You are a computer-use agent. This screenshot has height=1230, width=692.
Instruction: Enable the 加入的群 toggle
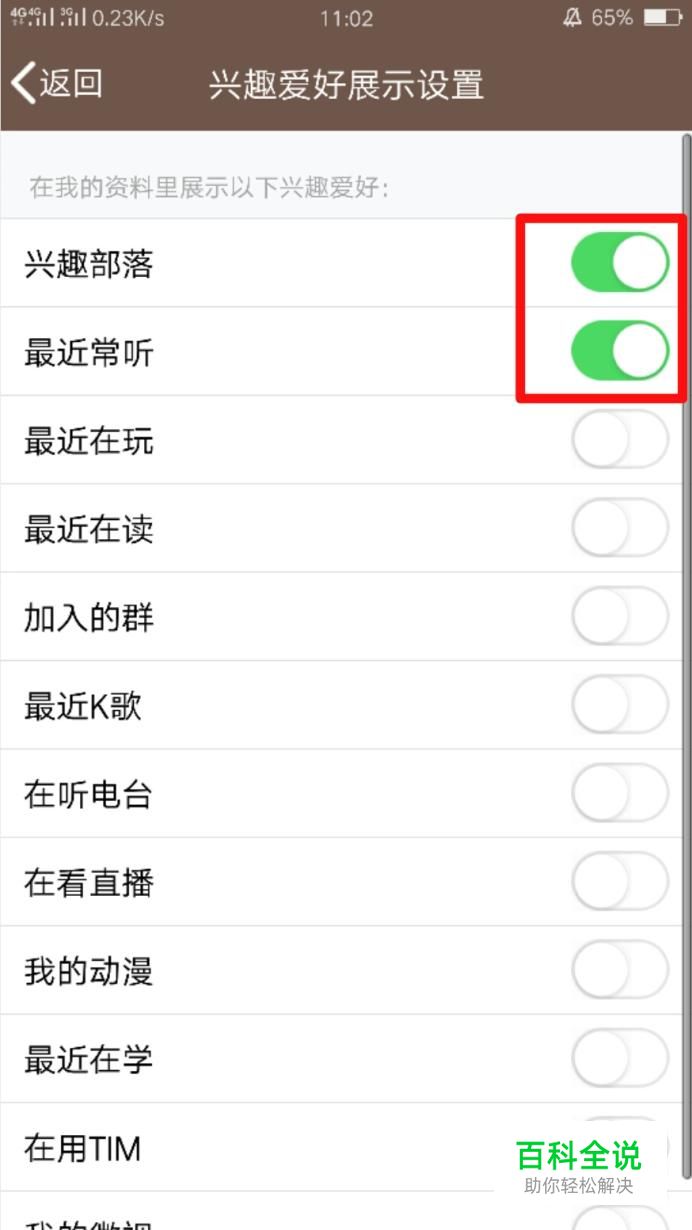(619, 617)
